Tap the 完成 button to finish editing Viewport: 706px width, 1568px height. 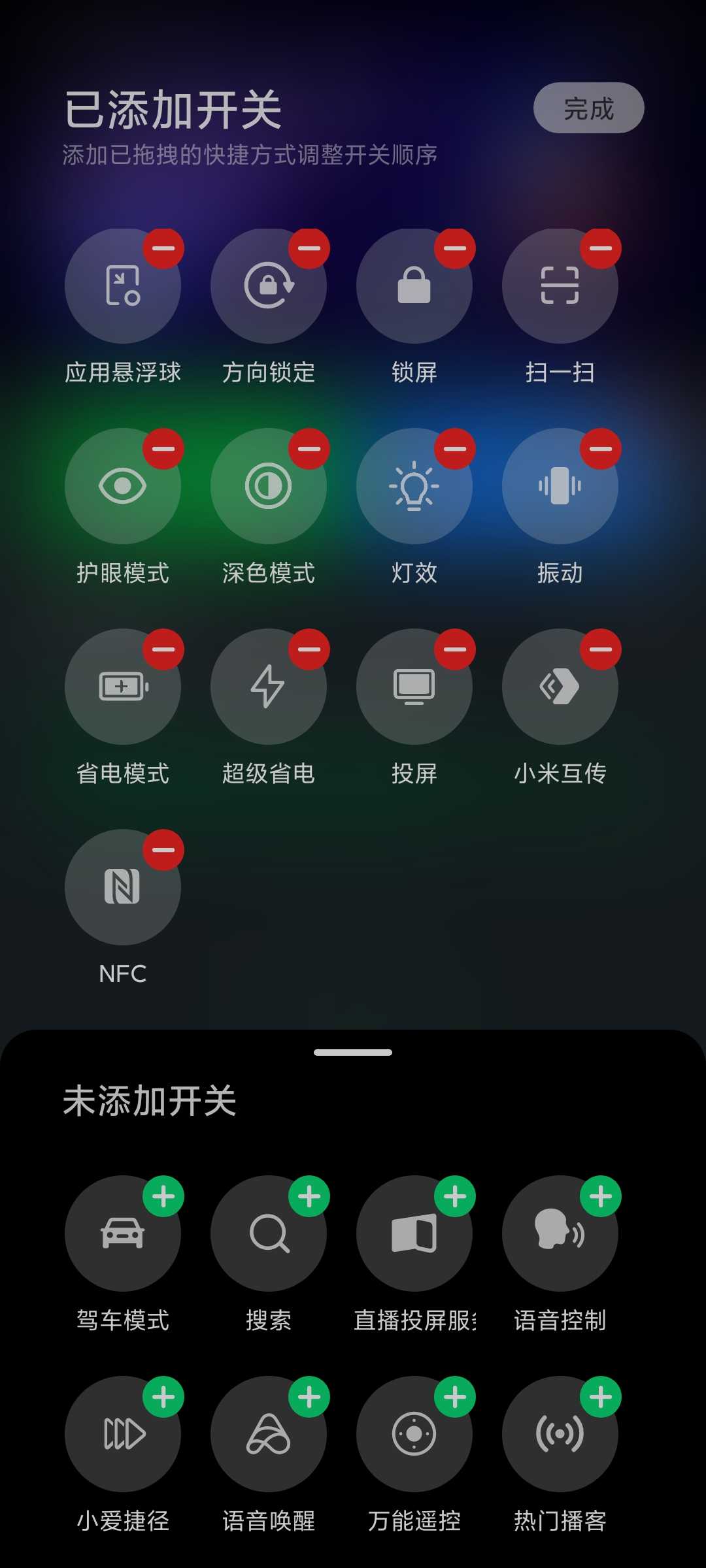pyautogui.click(x=588, y=108)
